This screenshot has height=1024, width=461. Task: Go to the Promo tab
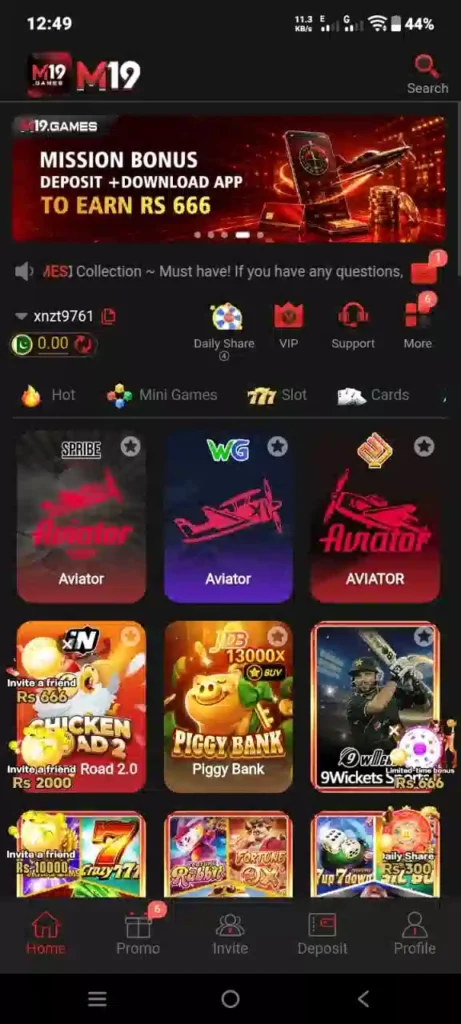click(x=138, y=934)
